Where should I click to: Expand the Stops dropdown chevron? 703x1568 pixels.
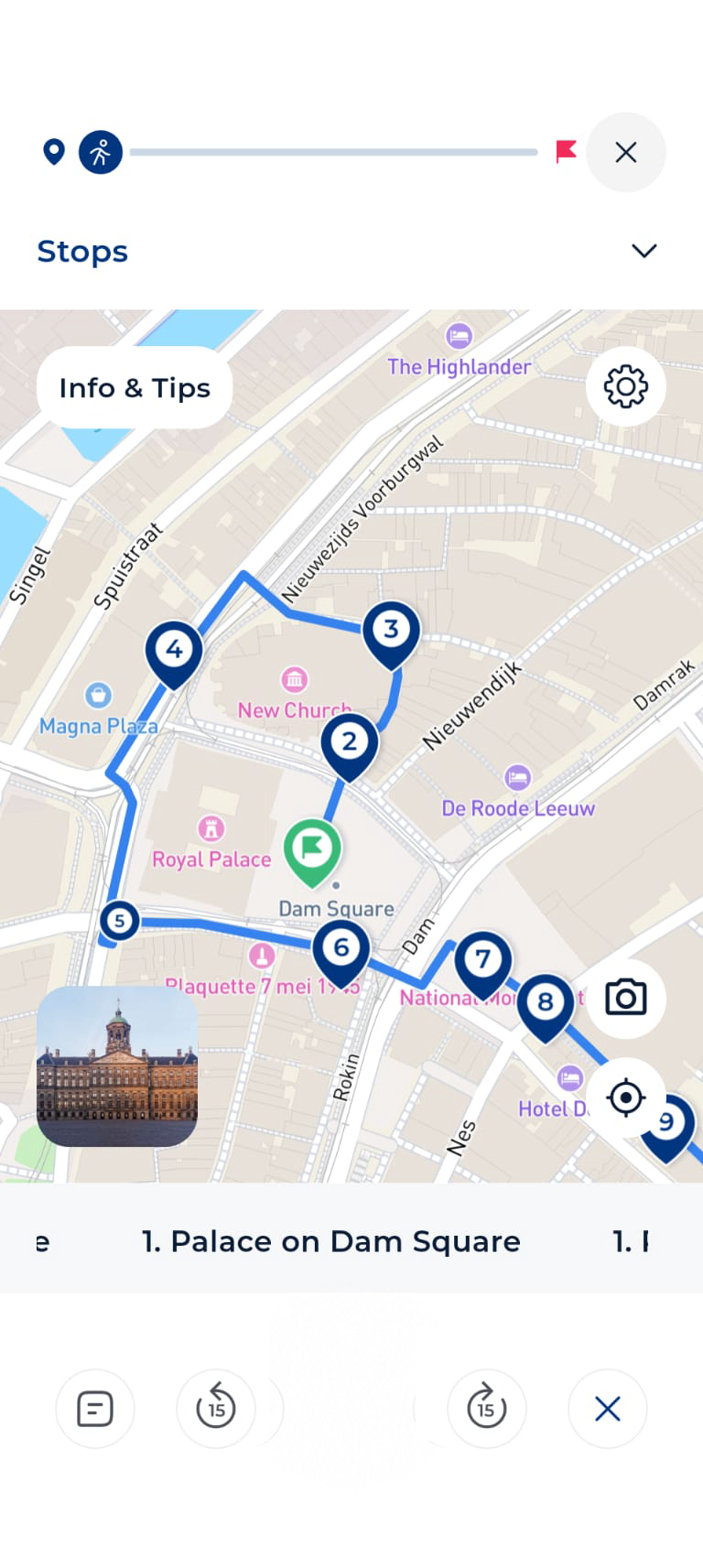click(644, 251)
